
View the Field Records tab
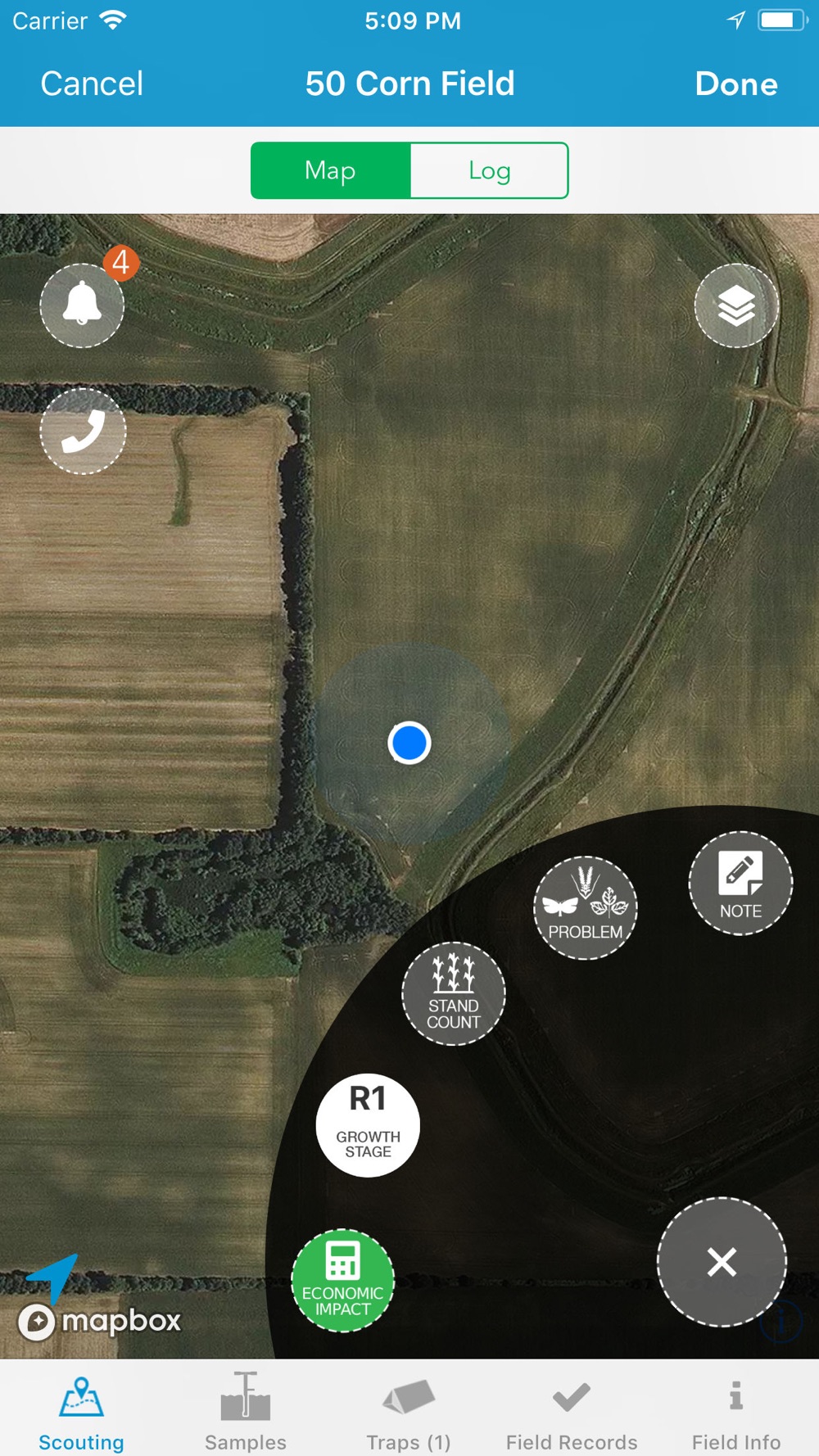click(571, 1411)
